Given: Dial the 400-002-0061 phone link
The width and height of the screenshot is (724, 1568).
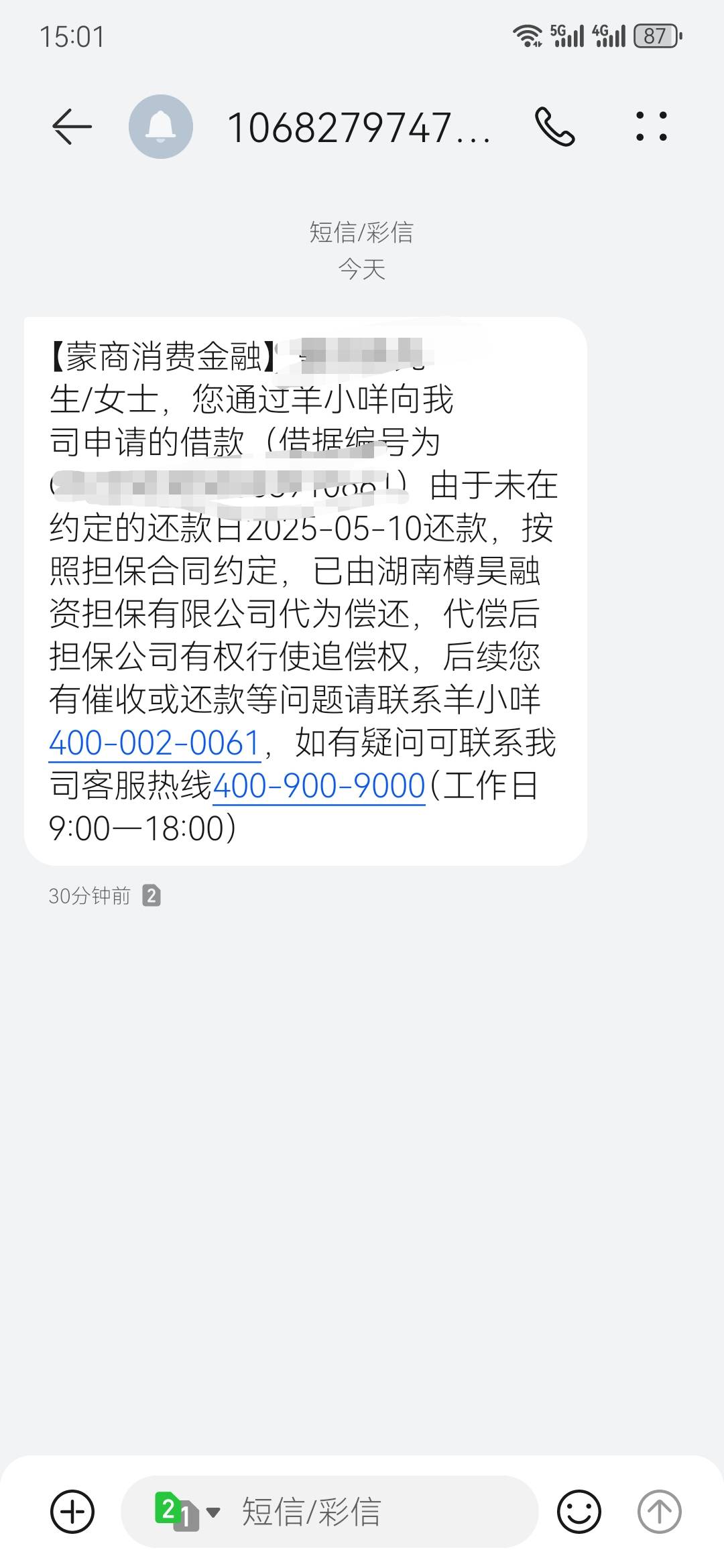Looking at the screenshot, I should pyautogui.click(x=155, y=743).
